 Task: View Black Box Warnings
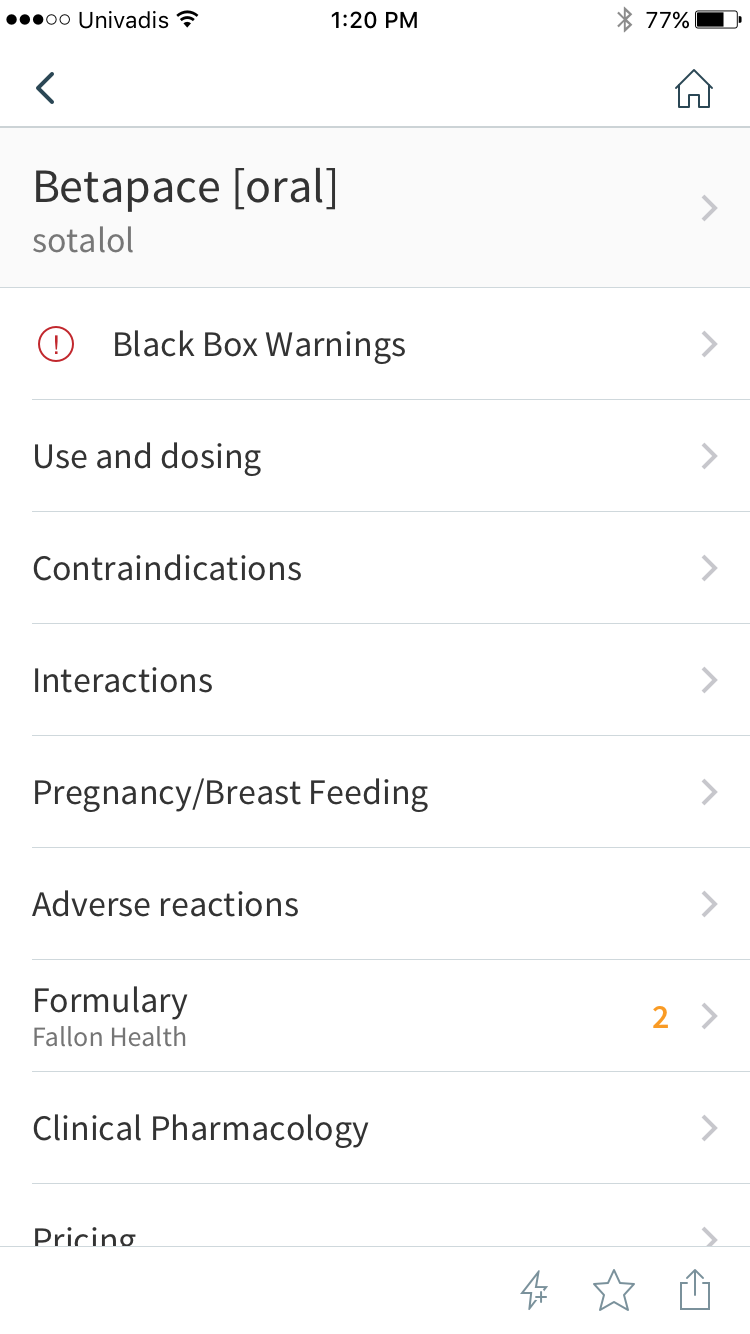[375, 344]
